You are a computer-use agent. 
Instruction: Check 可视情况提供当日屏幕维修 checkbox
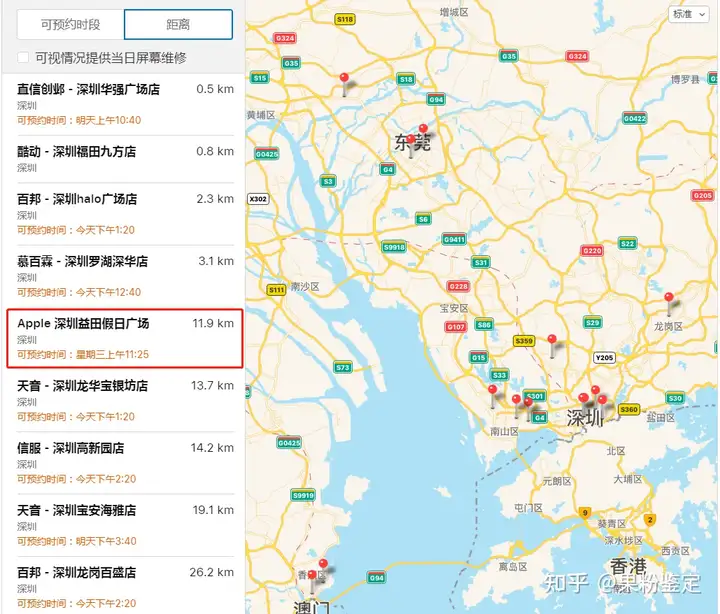tap(23, 58)
